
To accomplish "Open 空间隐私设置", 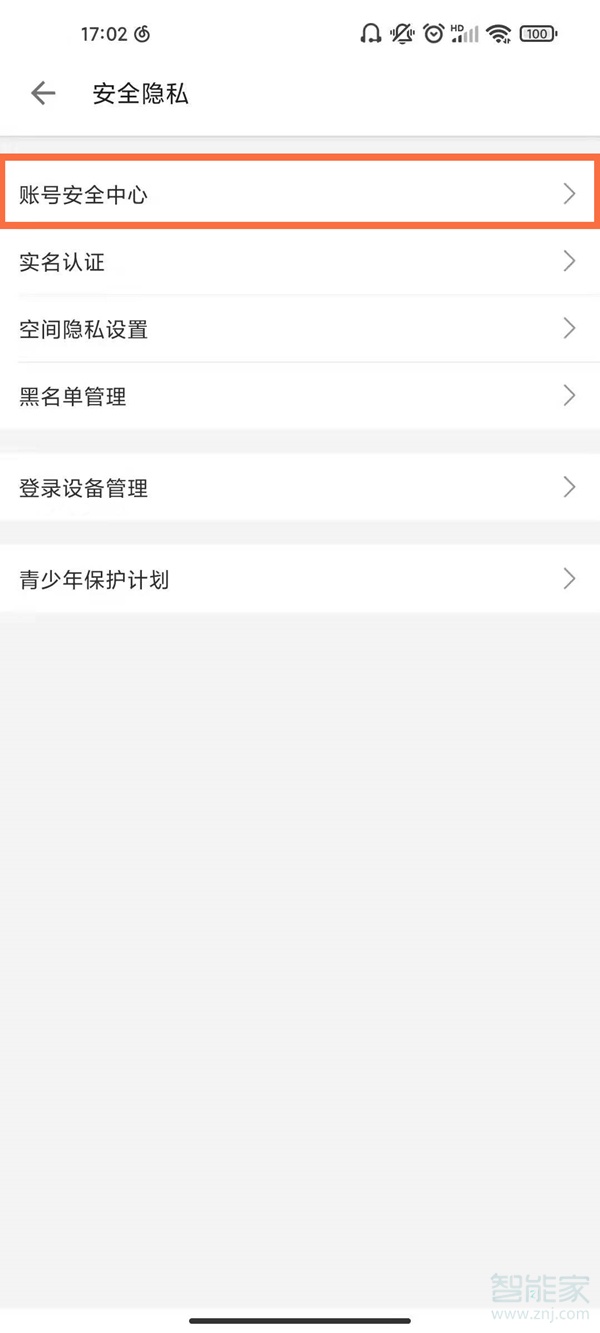I will (298, 329).
